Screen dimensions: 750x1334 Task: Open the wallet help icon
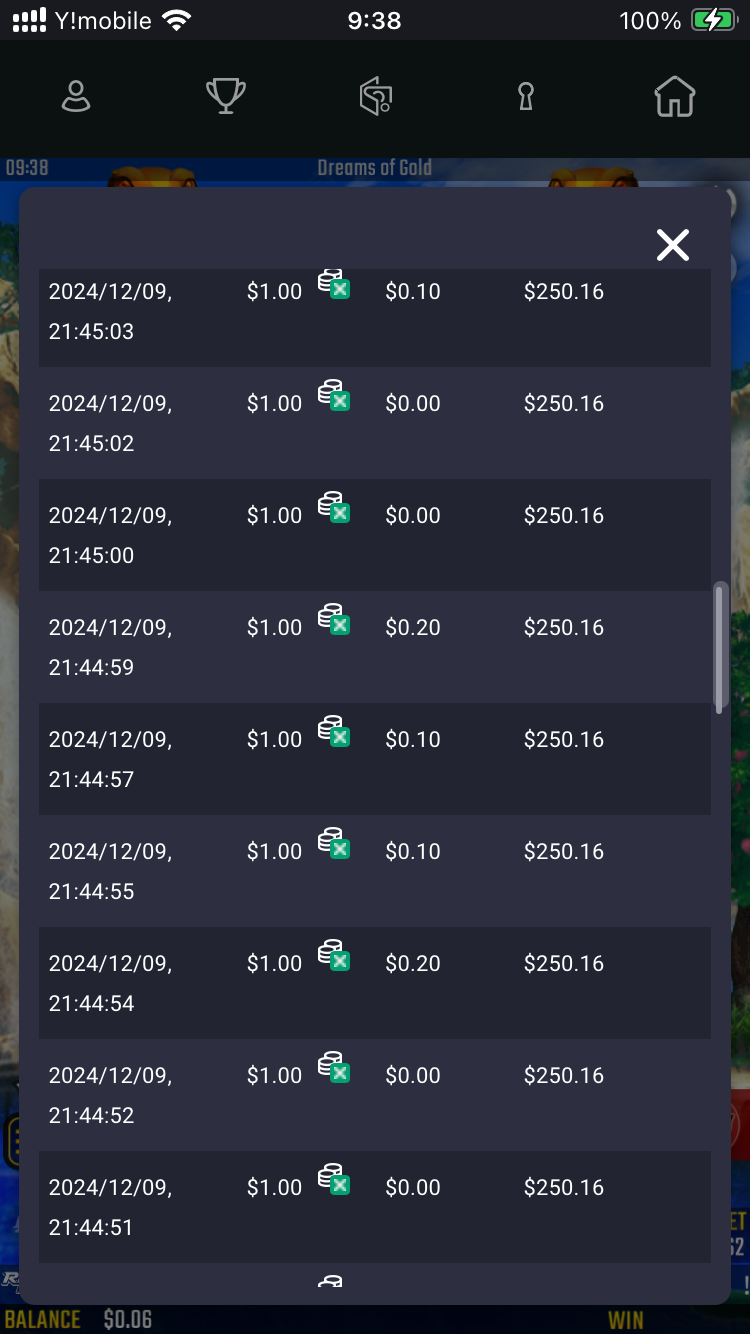(376, 97)
